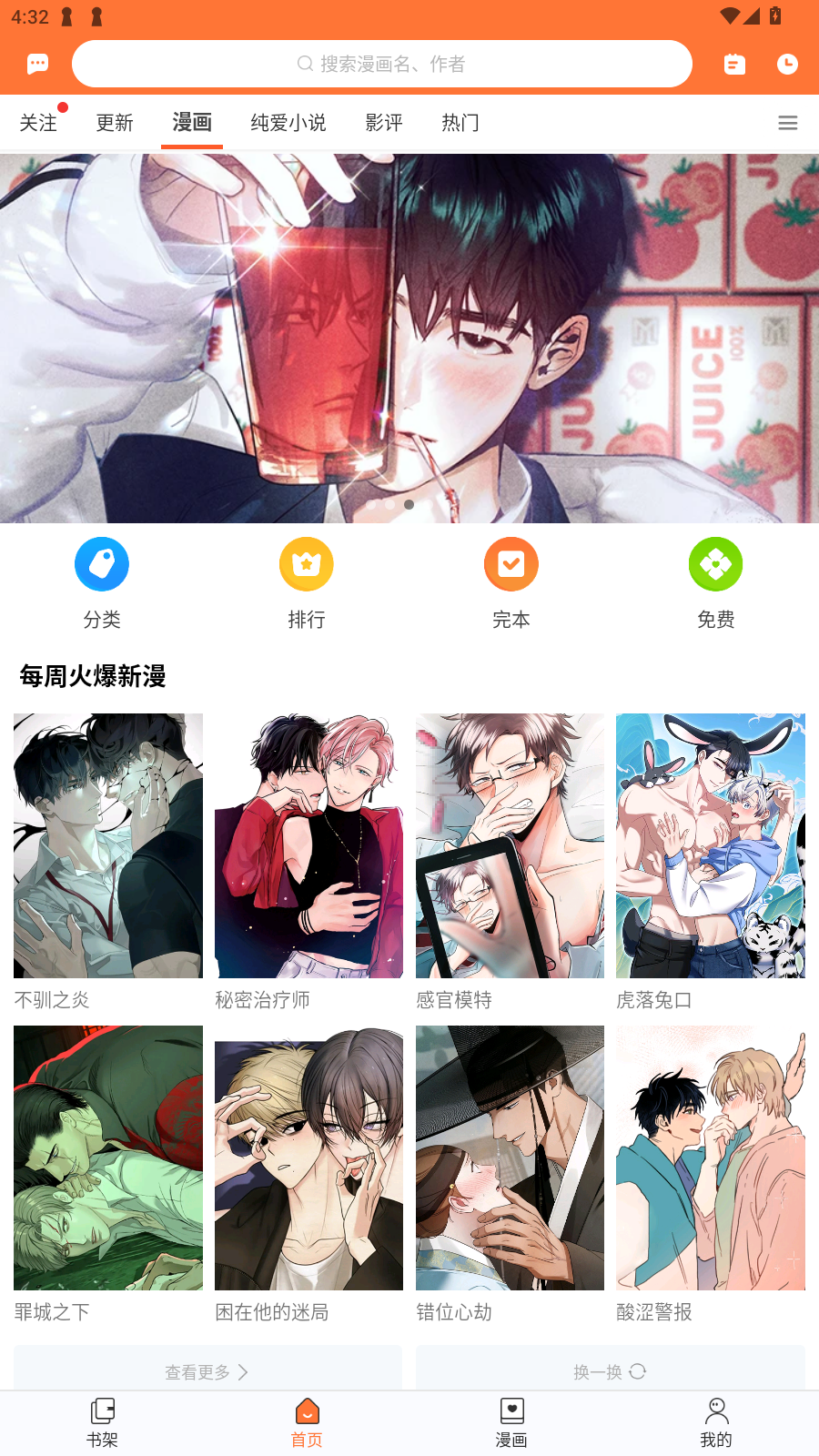The image size is (819, 1456).
Task: Open the calendar check-in icon
Action: click(734, 64)
